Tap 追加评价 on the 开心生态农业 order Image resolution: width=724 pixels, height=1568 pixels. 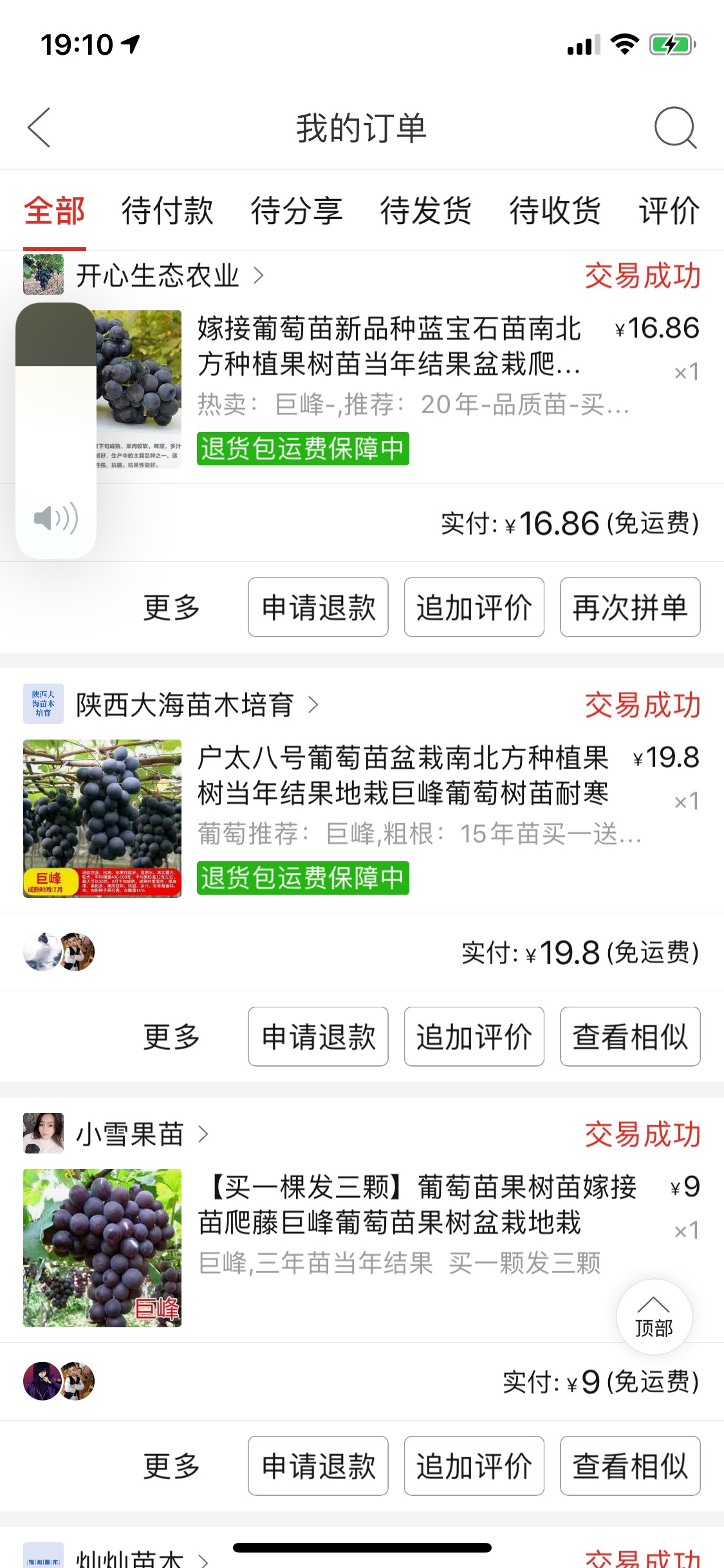(x=474, y=607)
